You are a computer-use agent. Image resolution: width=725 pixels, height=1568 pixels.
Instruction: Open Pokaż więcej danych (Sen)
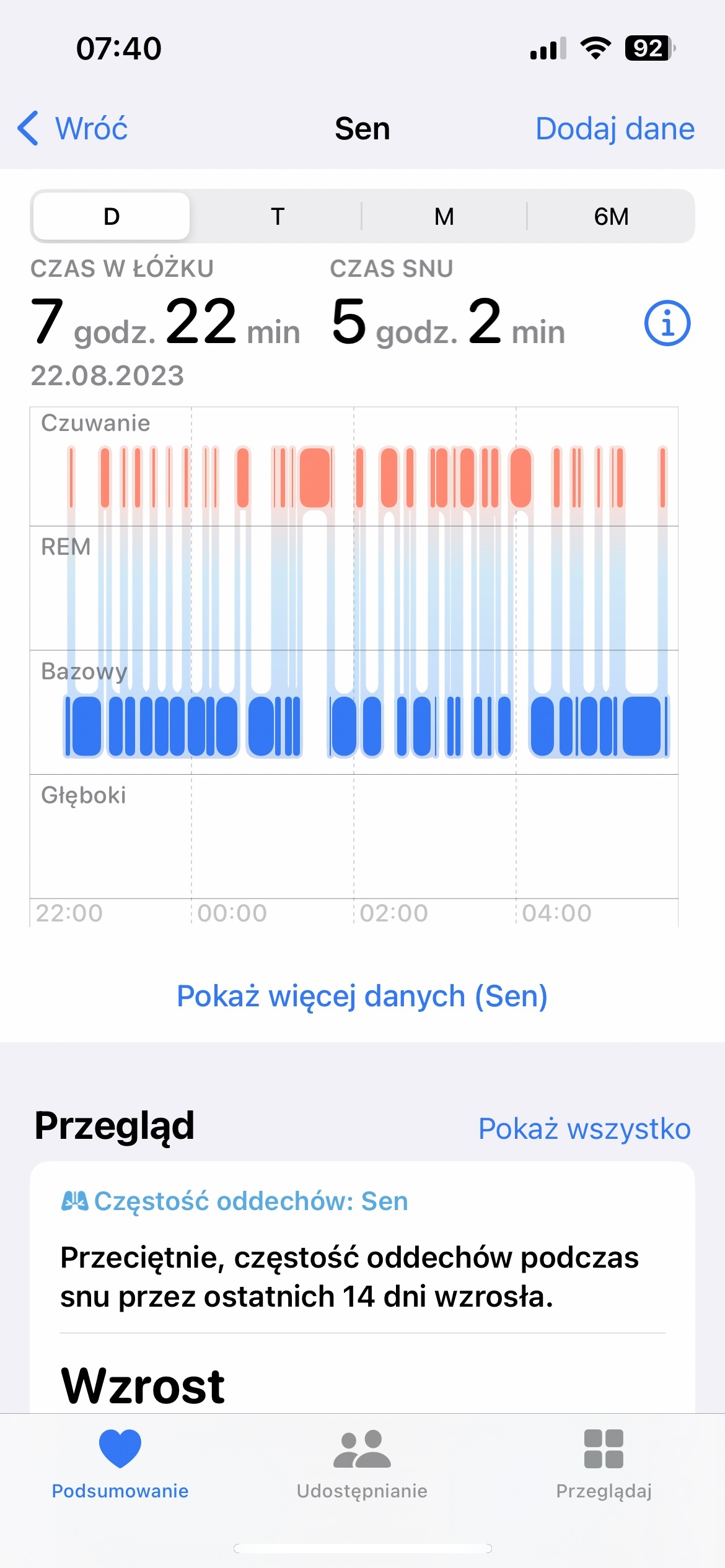362,996
